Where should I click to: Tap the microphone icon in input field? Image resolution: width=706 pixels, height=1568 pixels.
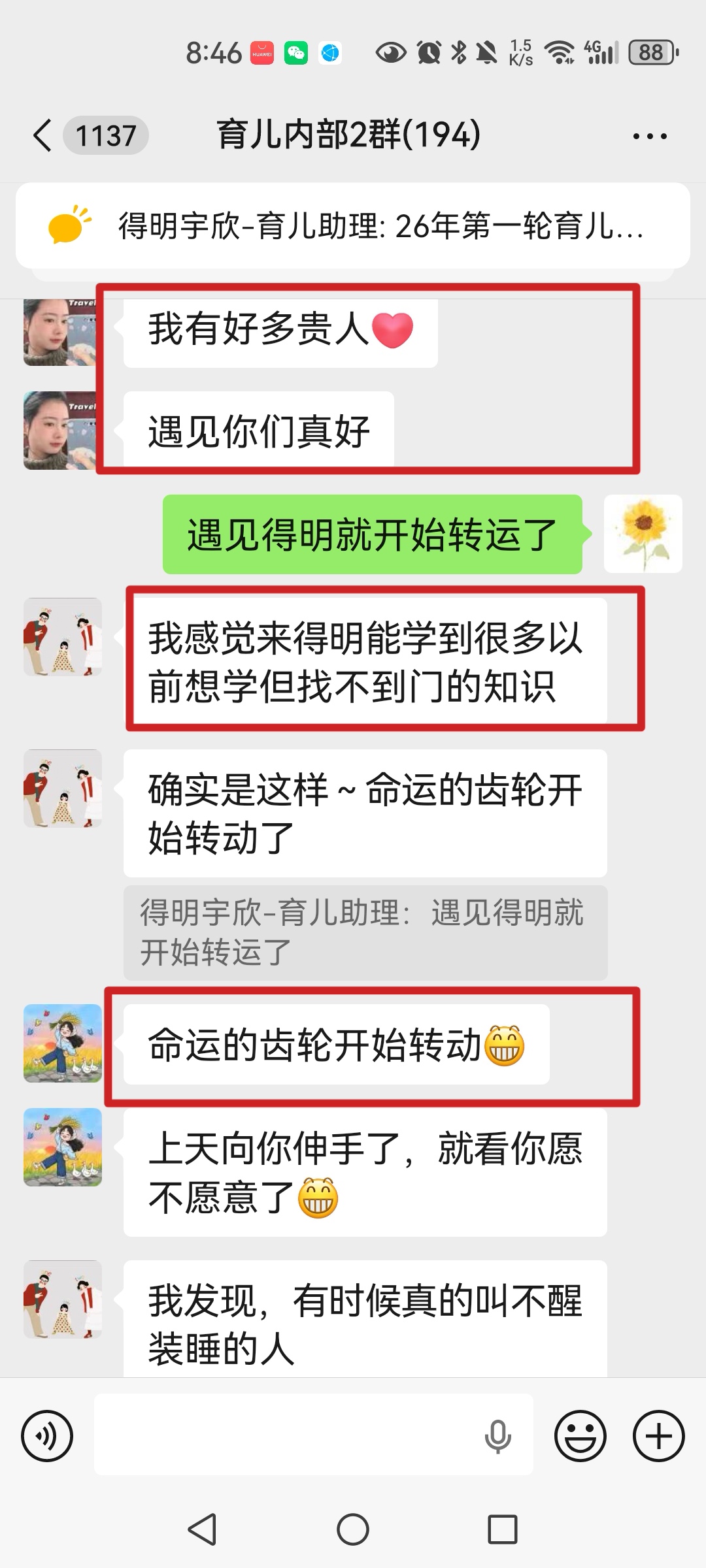point(497,1436)
